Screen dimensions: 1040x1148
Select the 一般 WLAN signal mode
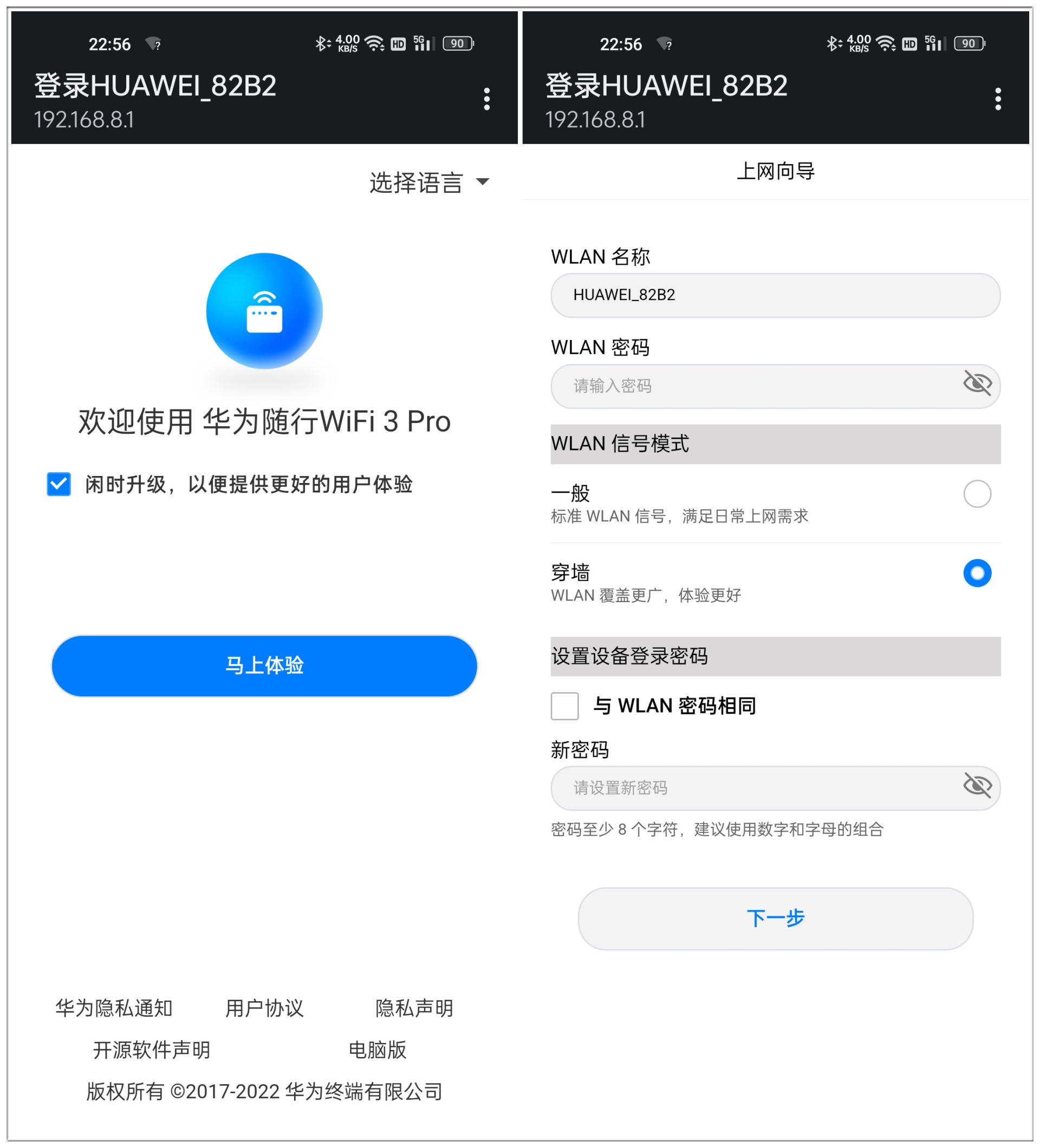coord(977,494)
